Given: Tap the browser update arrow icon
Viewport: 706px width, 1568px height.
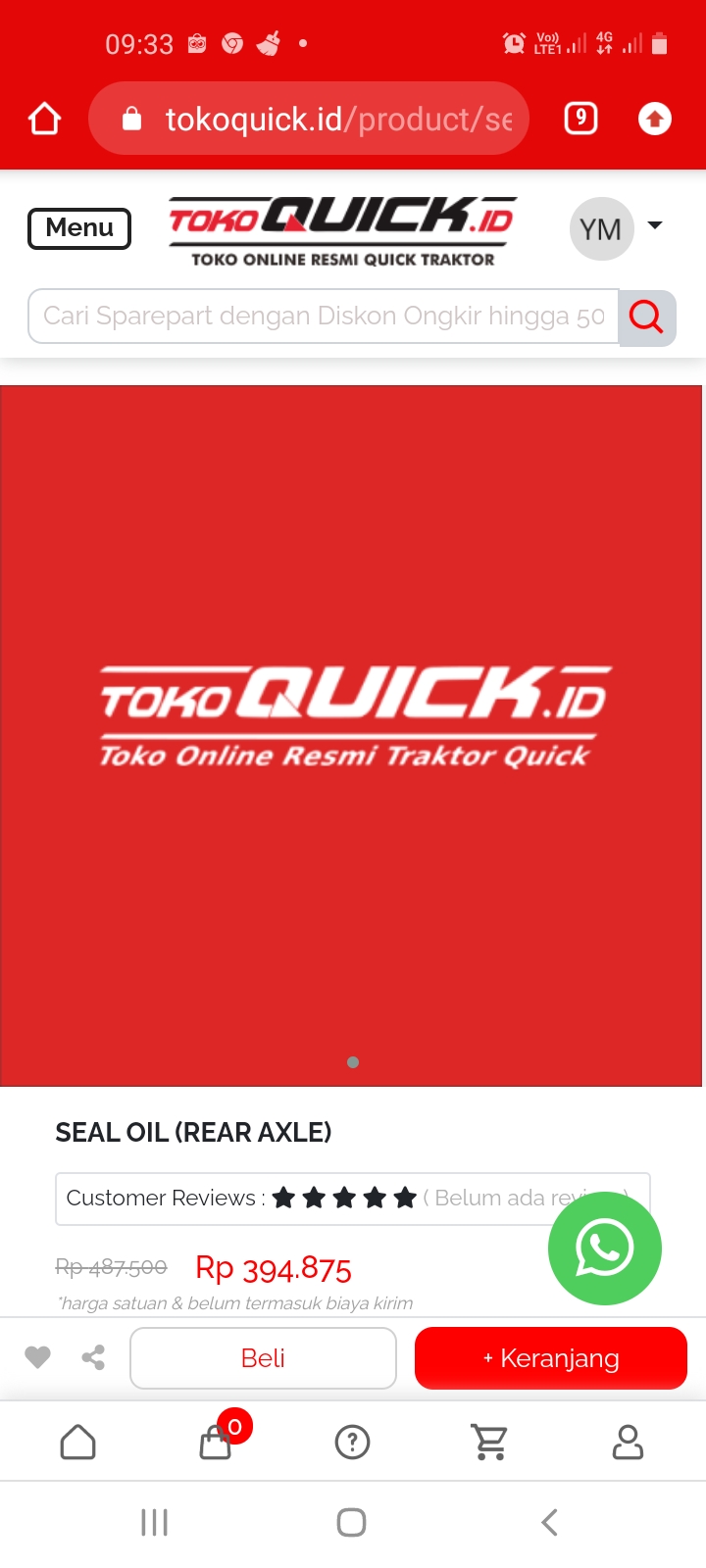Looking at the screenshot, I should [x=655, y=119].
